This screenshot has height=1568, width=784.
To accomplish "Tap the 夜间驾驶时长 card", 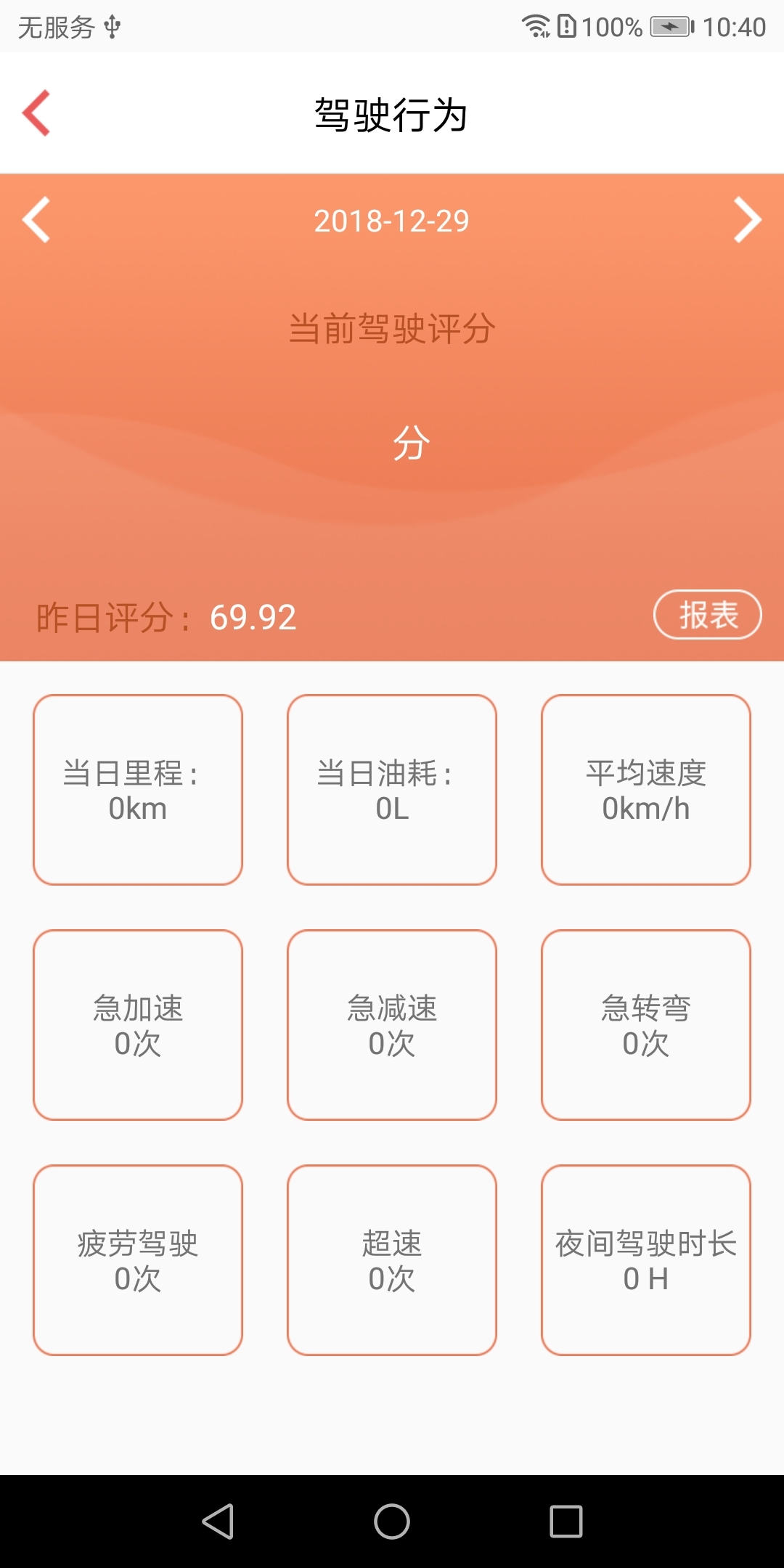I will click(646, 1260).
